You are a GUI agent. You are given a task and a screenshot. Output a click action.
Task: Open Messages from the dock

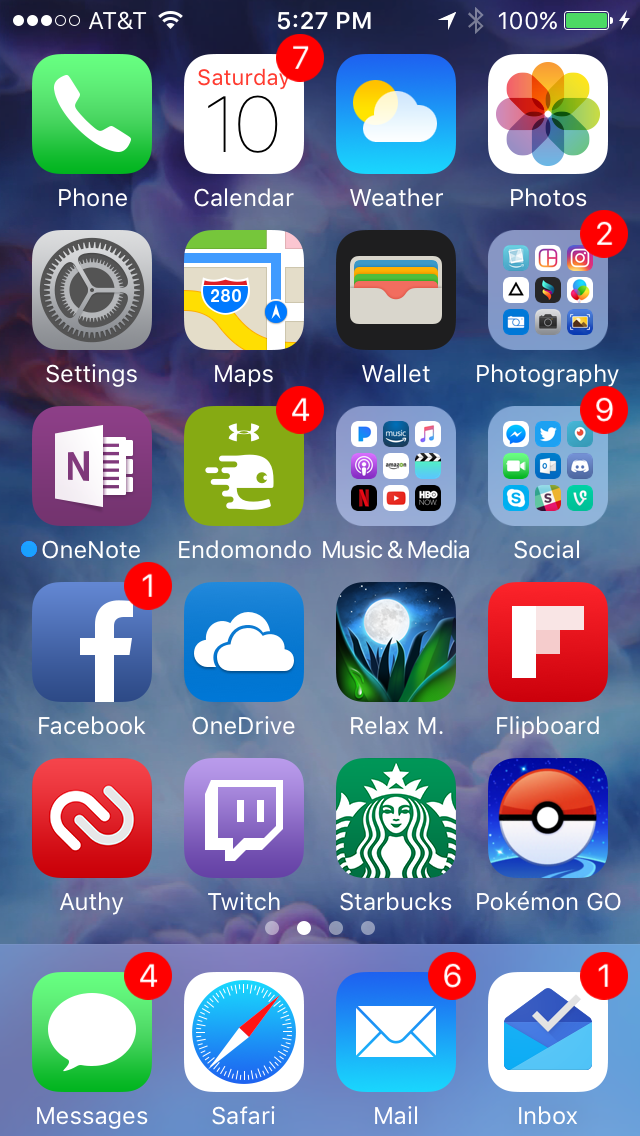click(92, 1032)
